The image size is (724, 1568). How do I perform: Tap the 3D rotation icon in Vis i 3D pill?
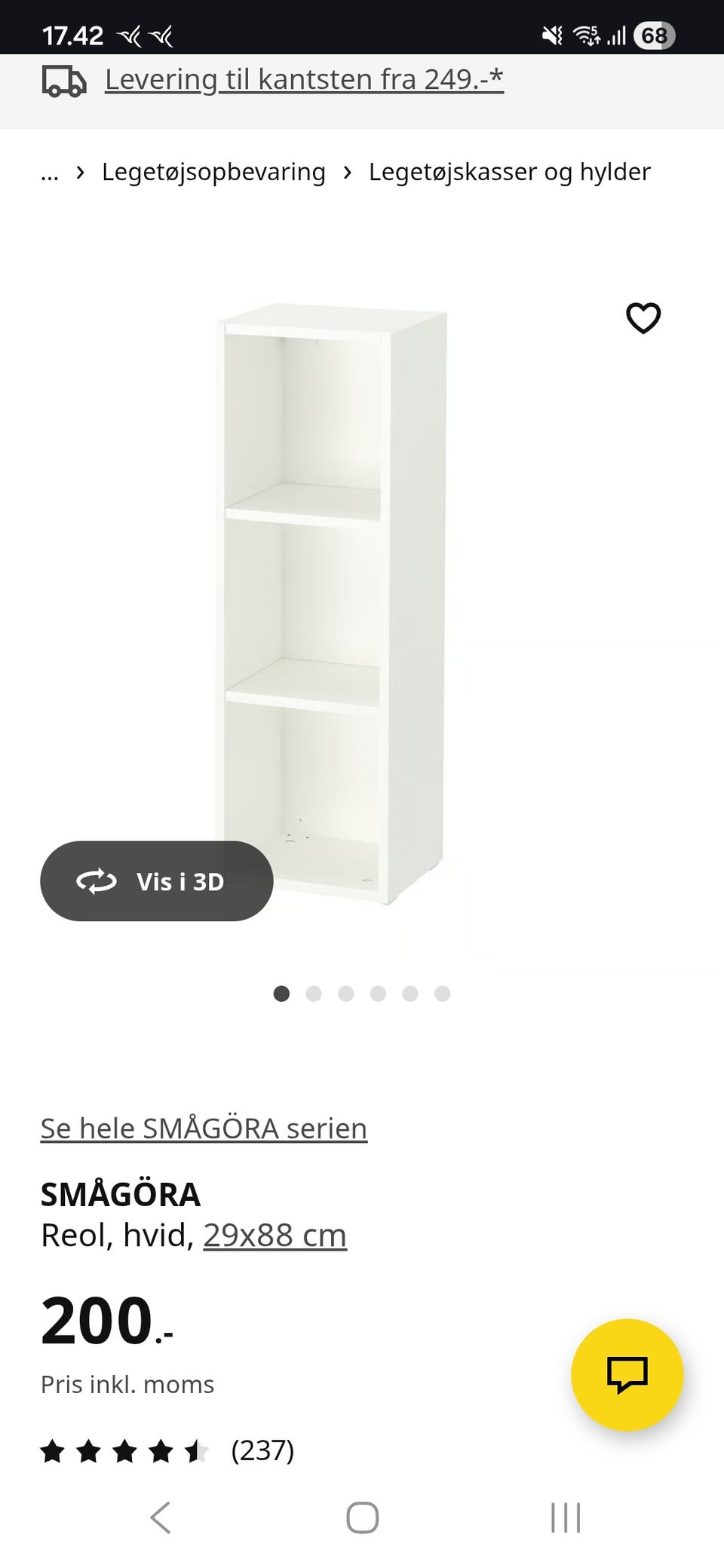tap(97, 880)
